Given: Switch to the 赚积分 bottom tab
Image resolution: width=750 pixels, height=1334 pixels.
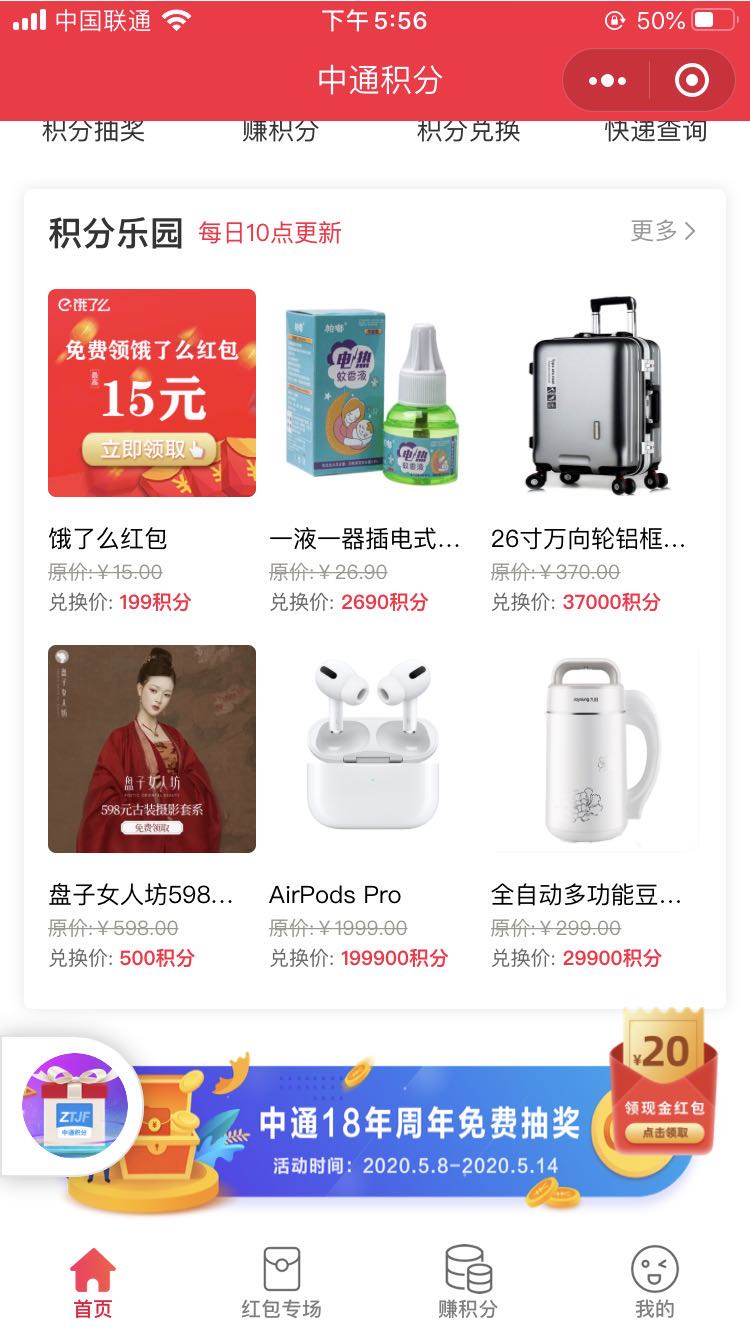Looking at the screenshot, I should [x=467, y=1283].
